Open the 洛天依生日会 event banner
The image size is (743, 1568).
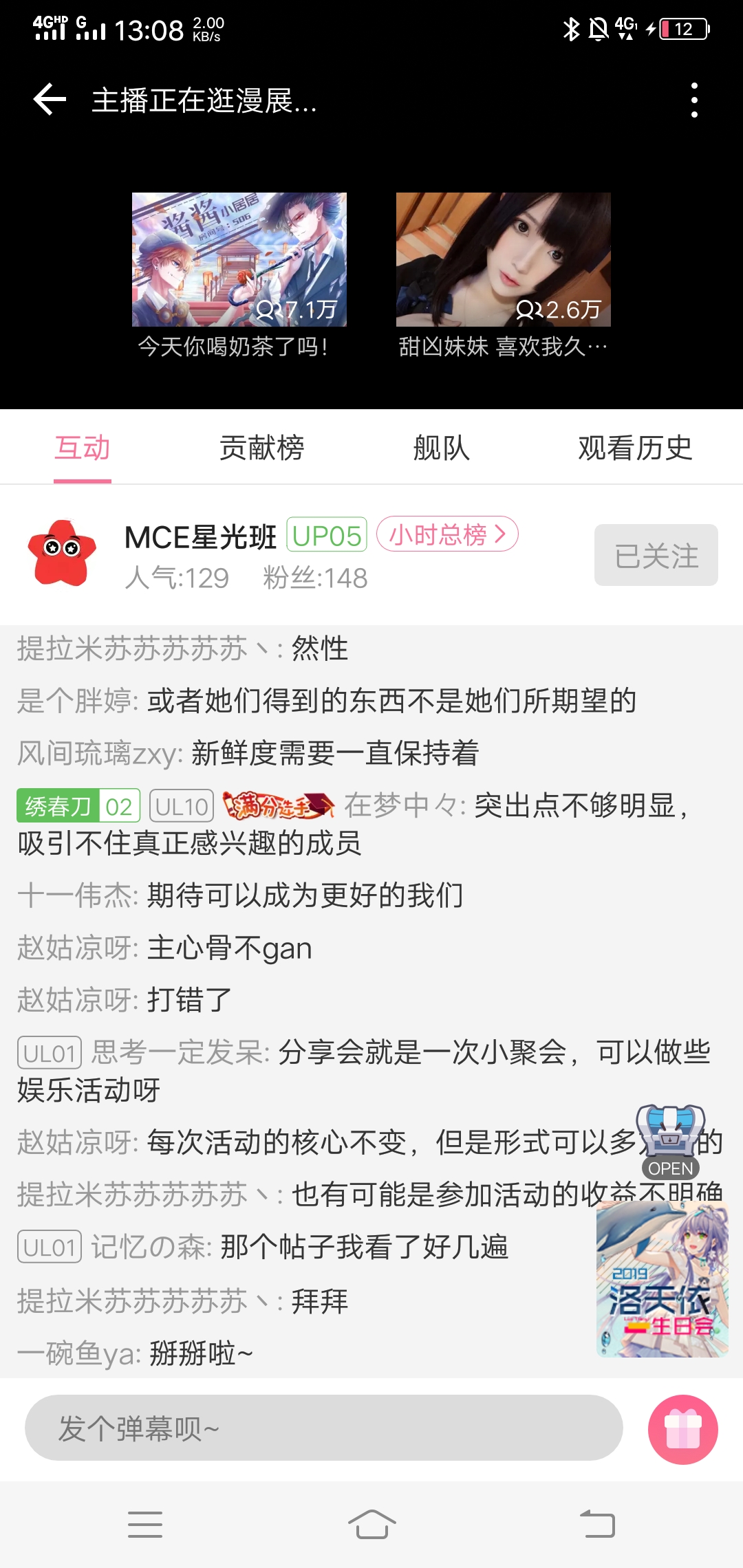point(662,1281)
